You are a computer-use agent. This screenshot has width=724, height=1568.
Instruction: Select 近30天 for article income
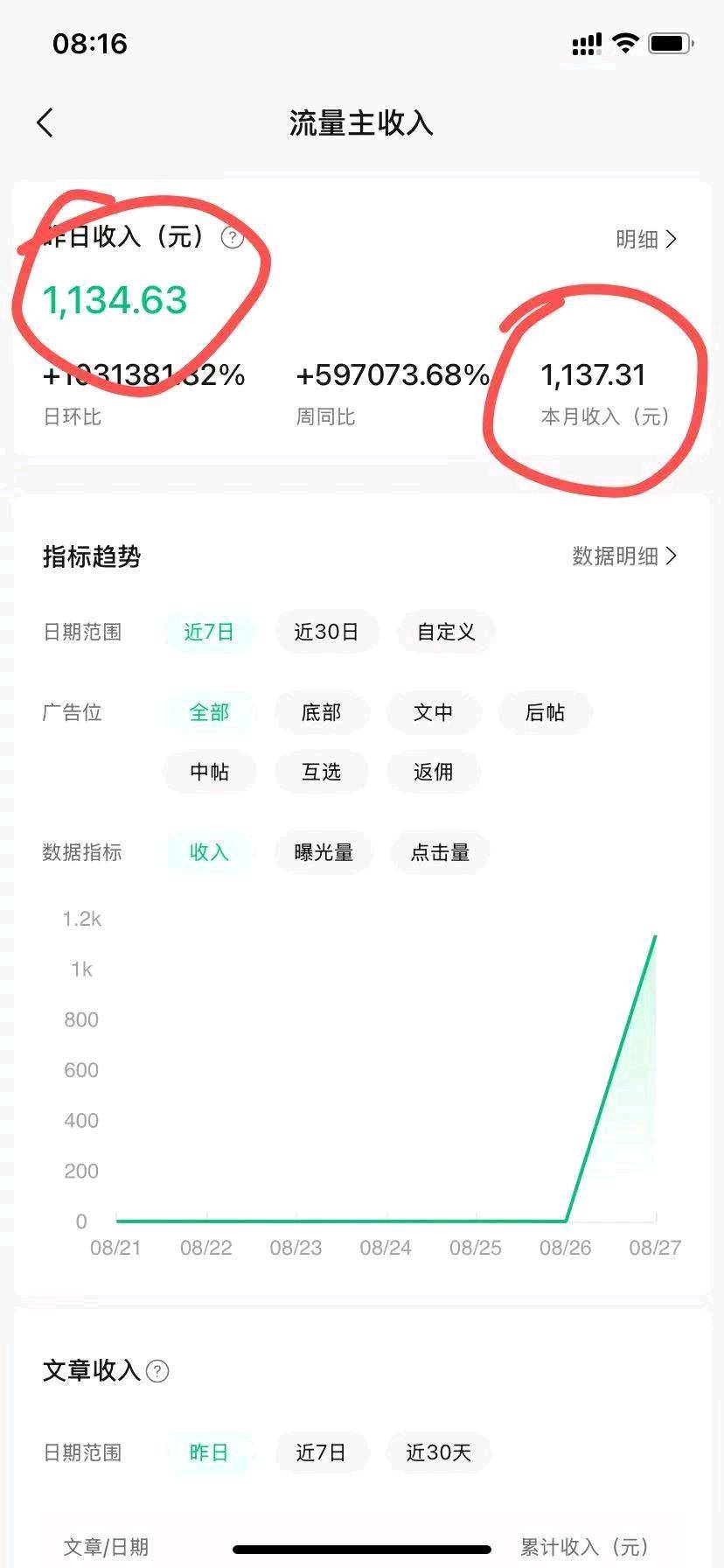438,1452
